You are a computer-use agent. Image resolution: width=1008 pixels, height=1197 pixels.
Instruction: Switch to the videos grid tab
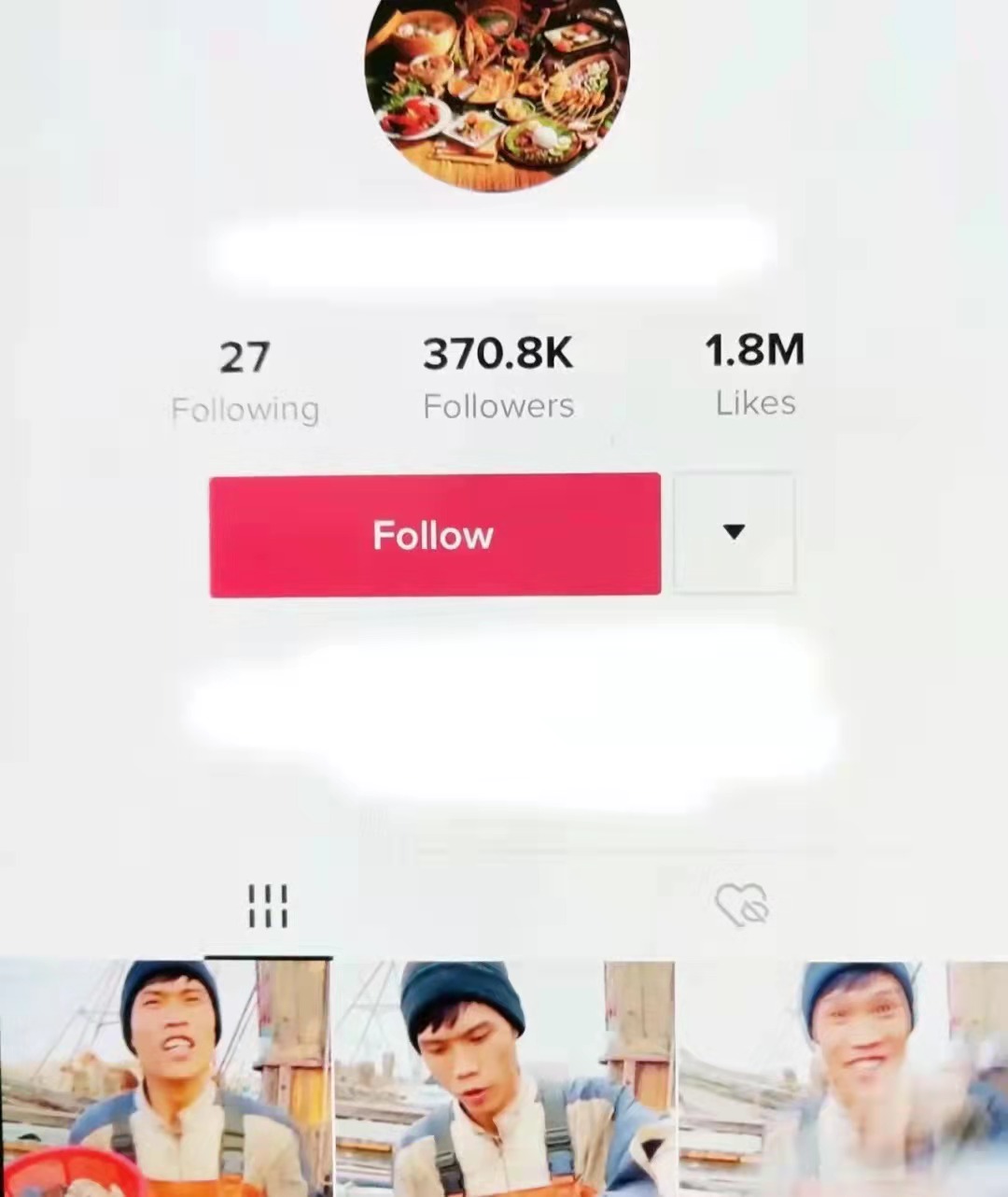point(268,906)
